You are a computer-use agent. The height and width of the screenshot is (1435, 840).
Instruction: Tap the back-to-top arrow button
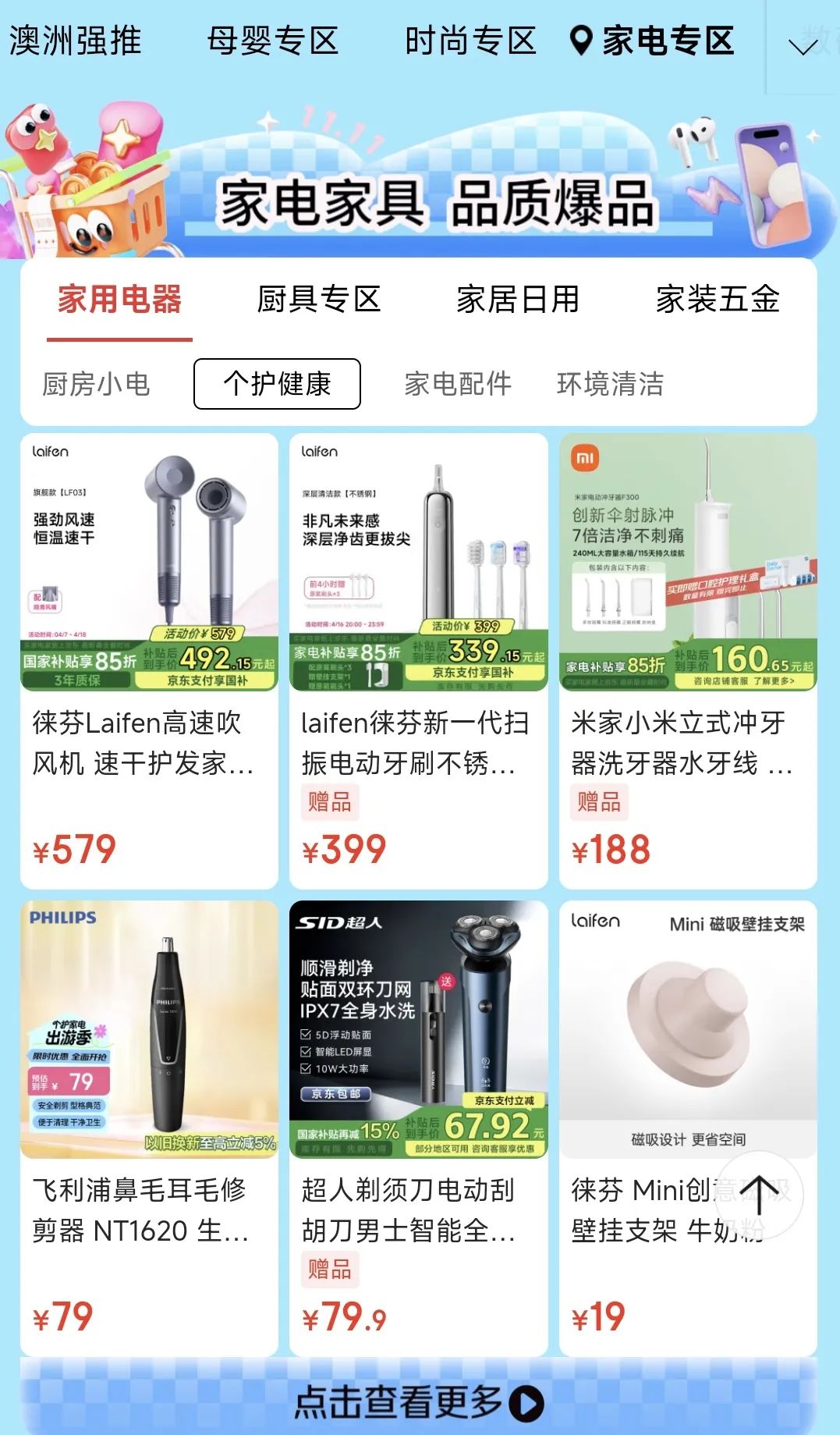[x=759, y=1196]
